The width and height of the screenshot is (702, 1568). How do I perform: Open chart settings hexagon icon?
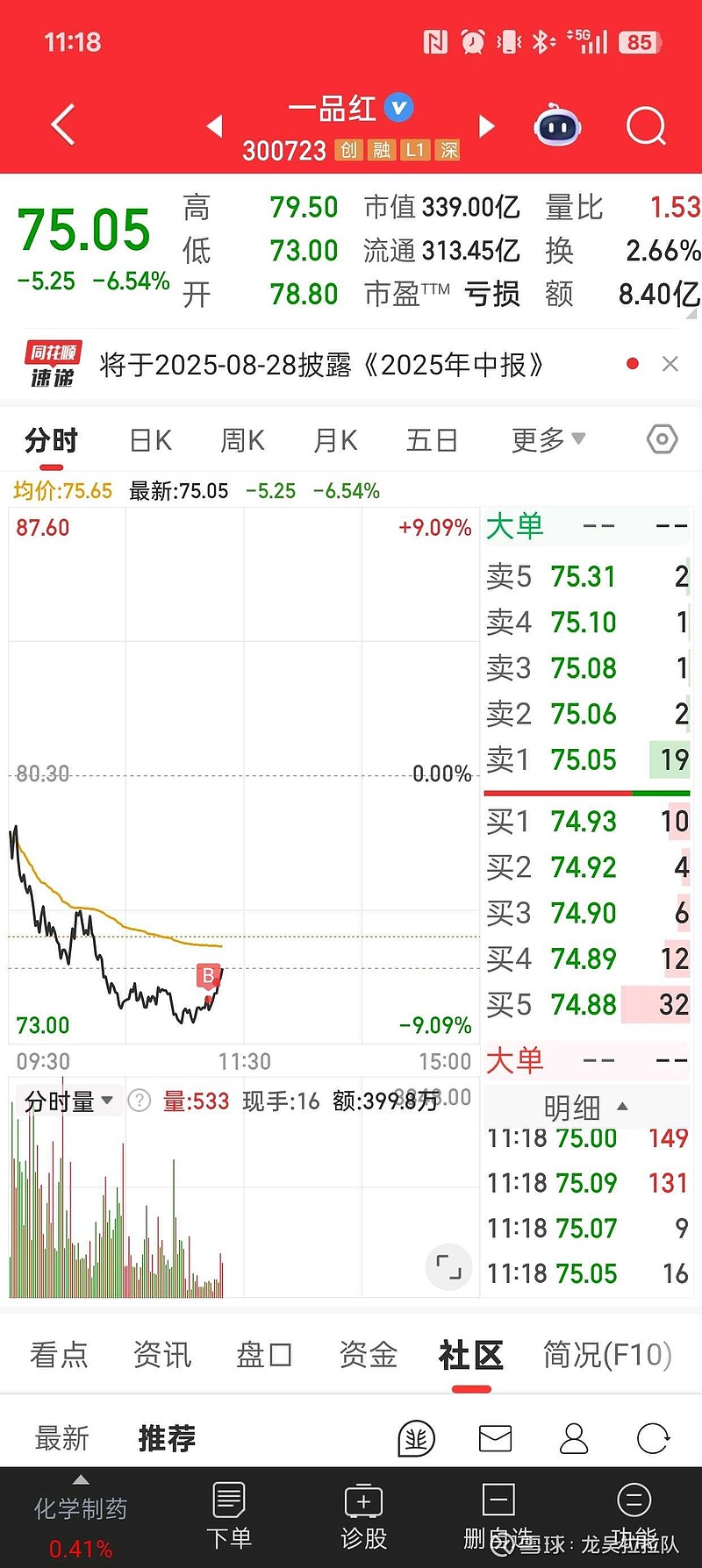pyautogui.click(x=663, y=438)
